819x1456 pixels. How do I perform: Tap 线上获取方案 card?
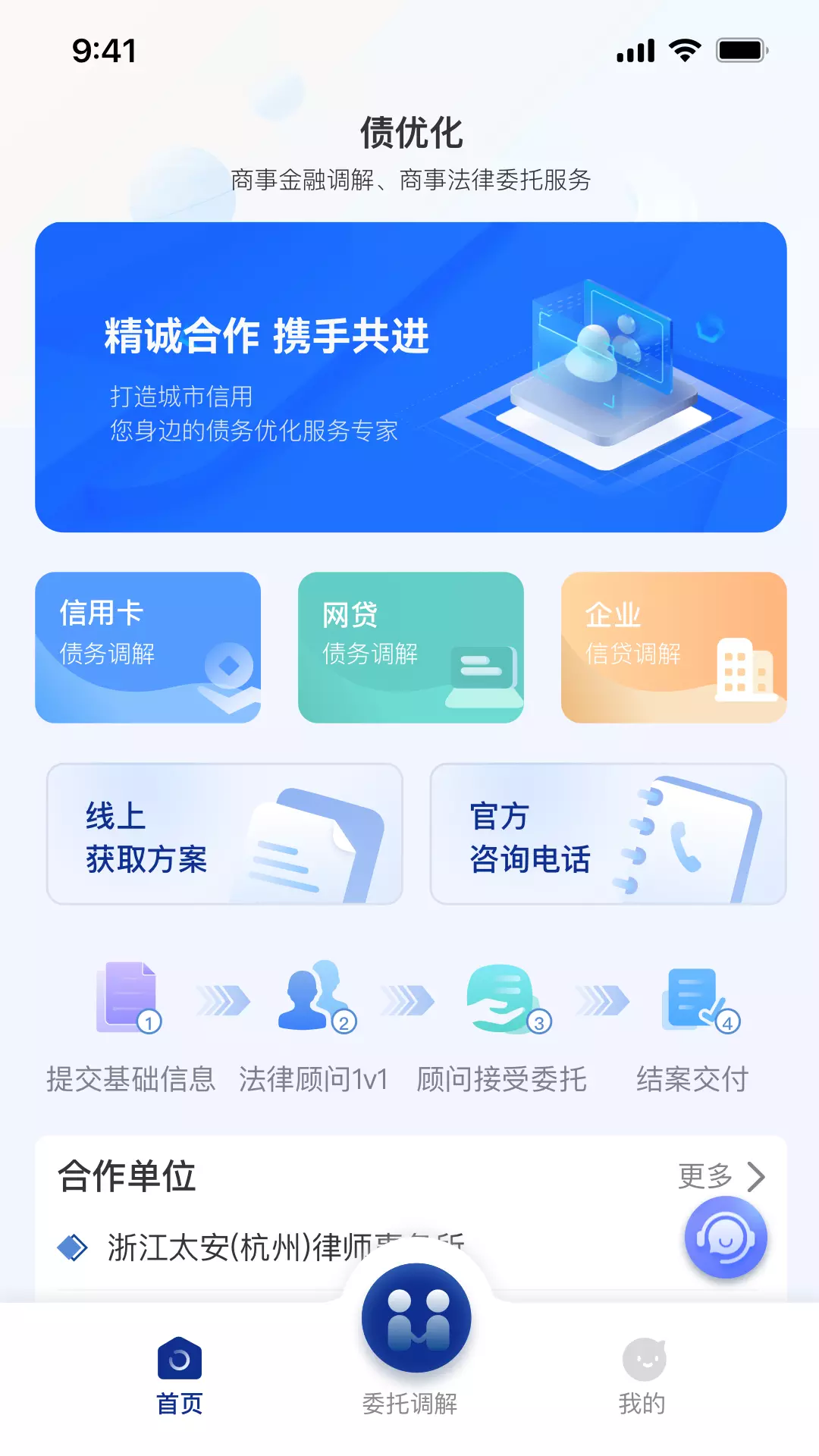[224, 833]
